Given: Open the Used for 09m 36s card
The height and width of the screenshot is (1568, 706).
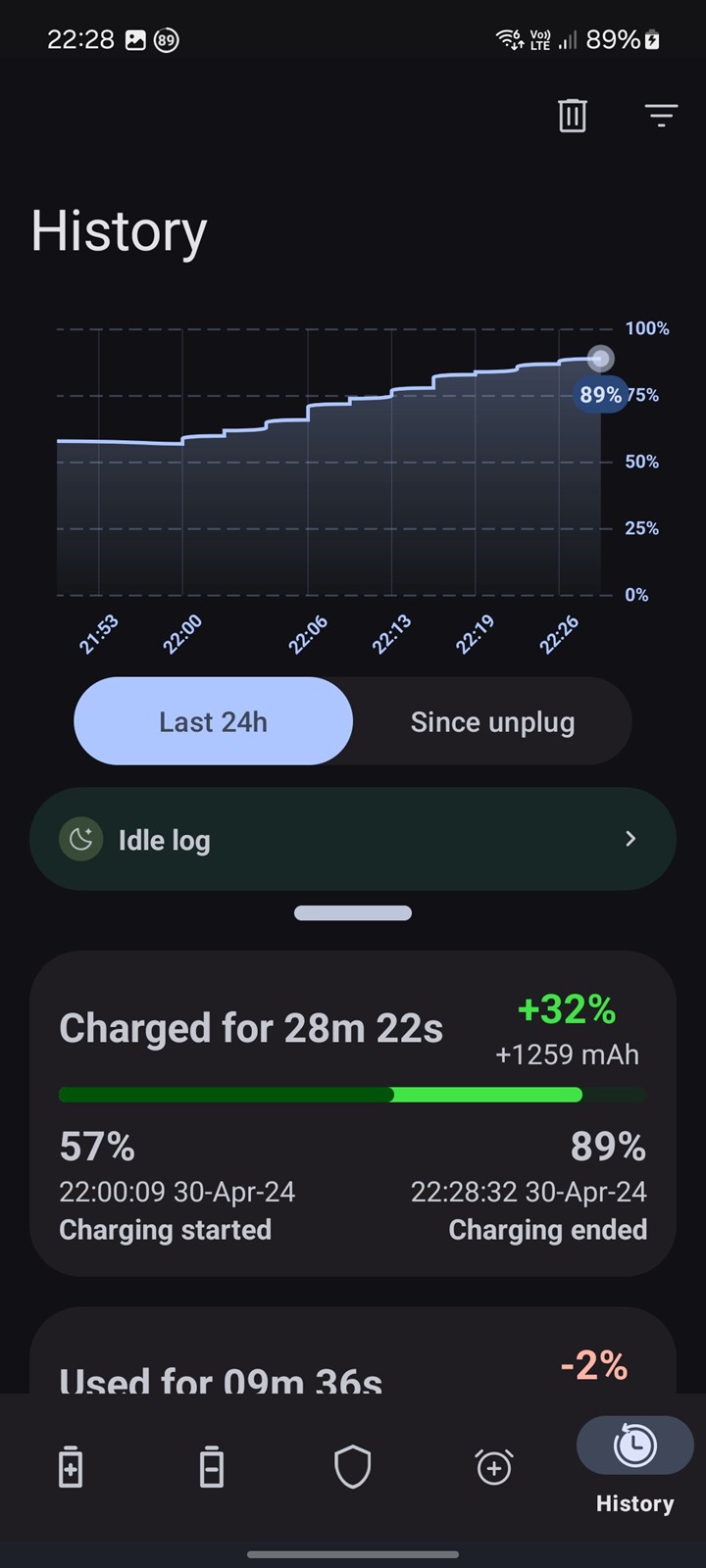Looking at the screenshot, I should tap(353, 1350).
